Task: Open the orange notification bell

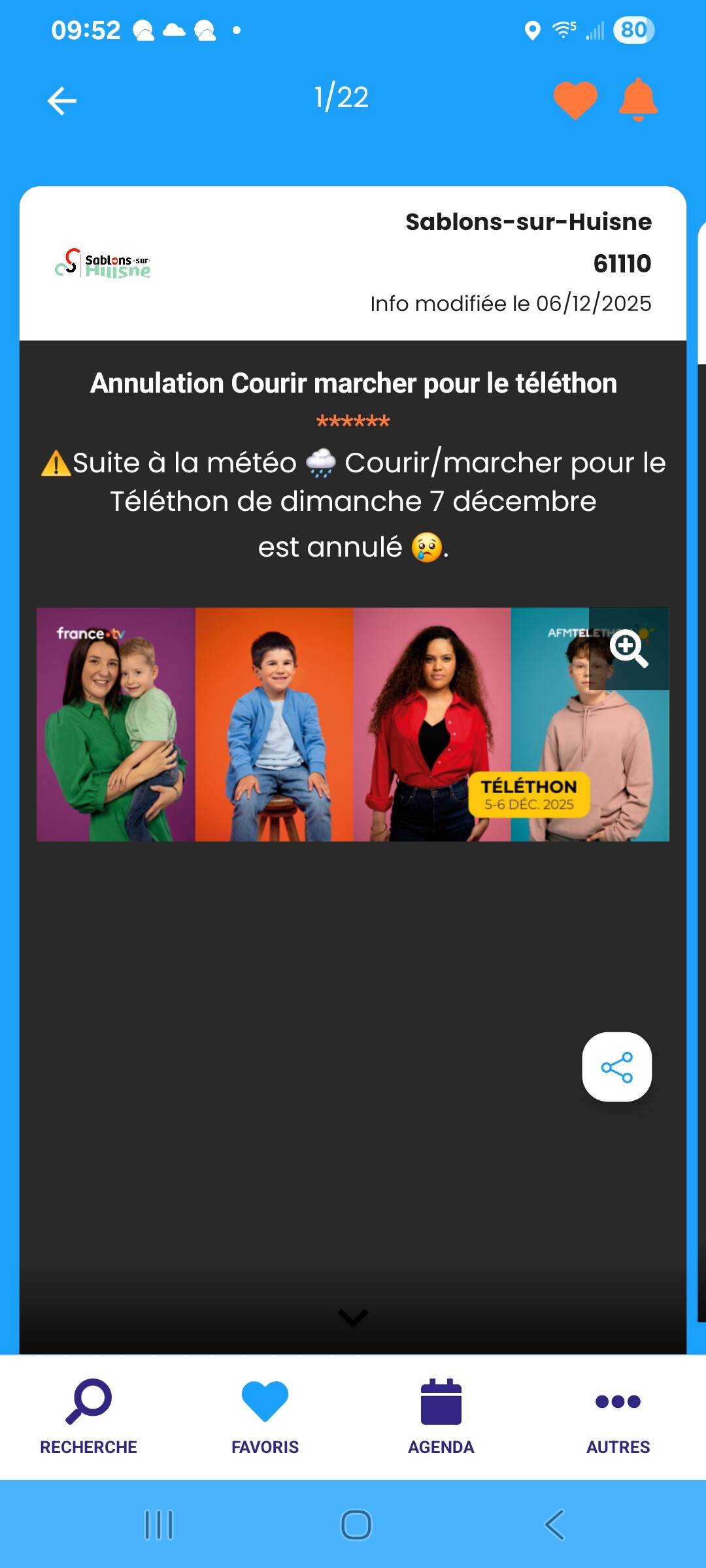Action: (x=638, y=100)
